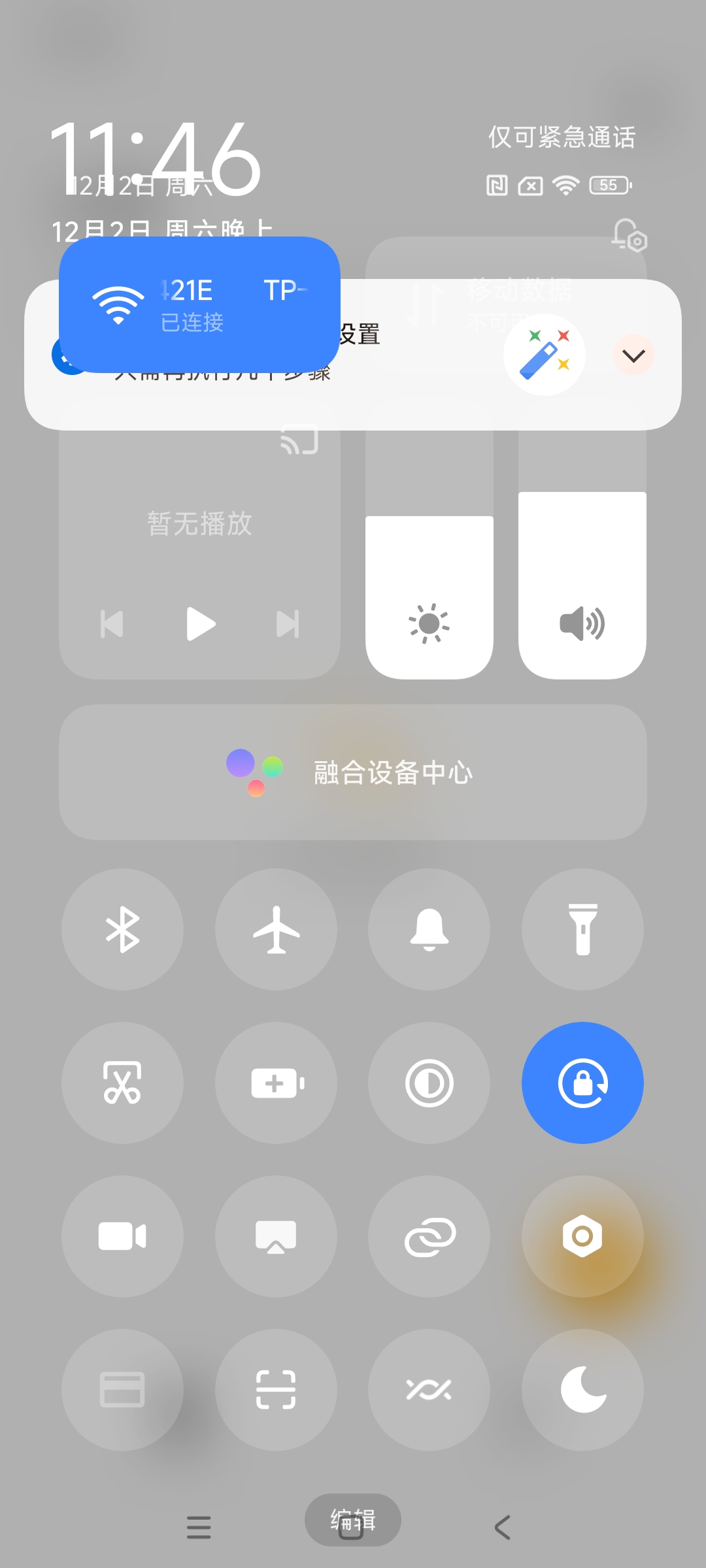Screen dimensions: 706x1568
Task: Open 融合设备中心
Action: [x=353, y=772]
